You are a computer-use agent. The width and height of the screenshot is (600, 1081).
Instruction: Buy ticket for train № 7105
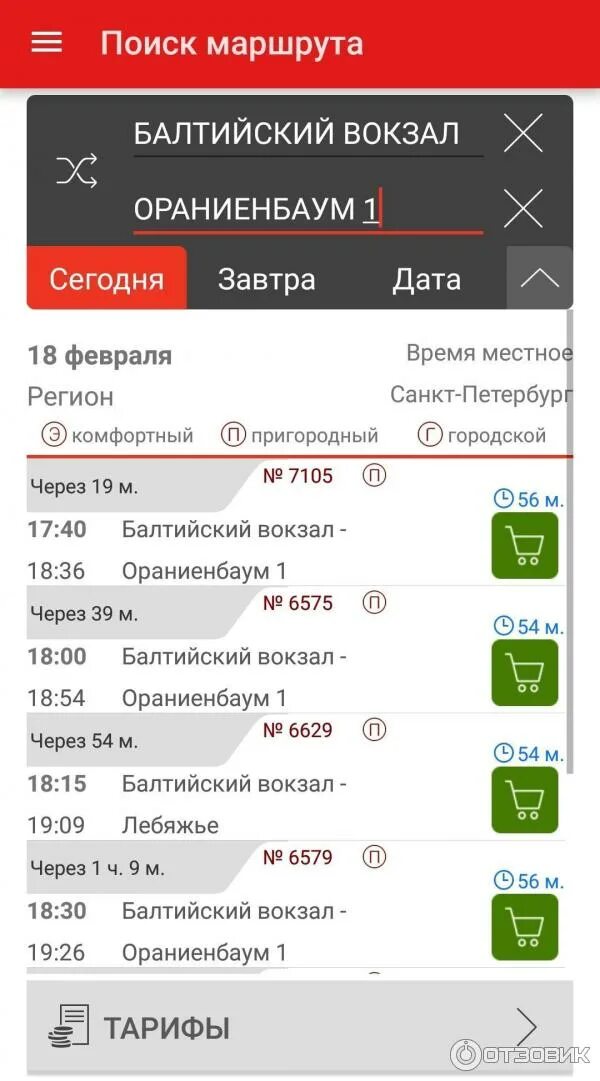click(524, 546)
